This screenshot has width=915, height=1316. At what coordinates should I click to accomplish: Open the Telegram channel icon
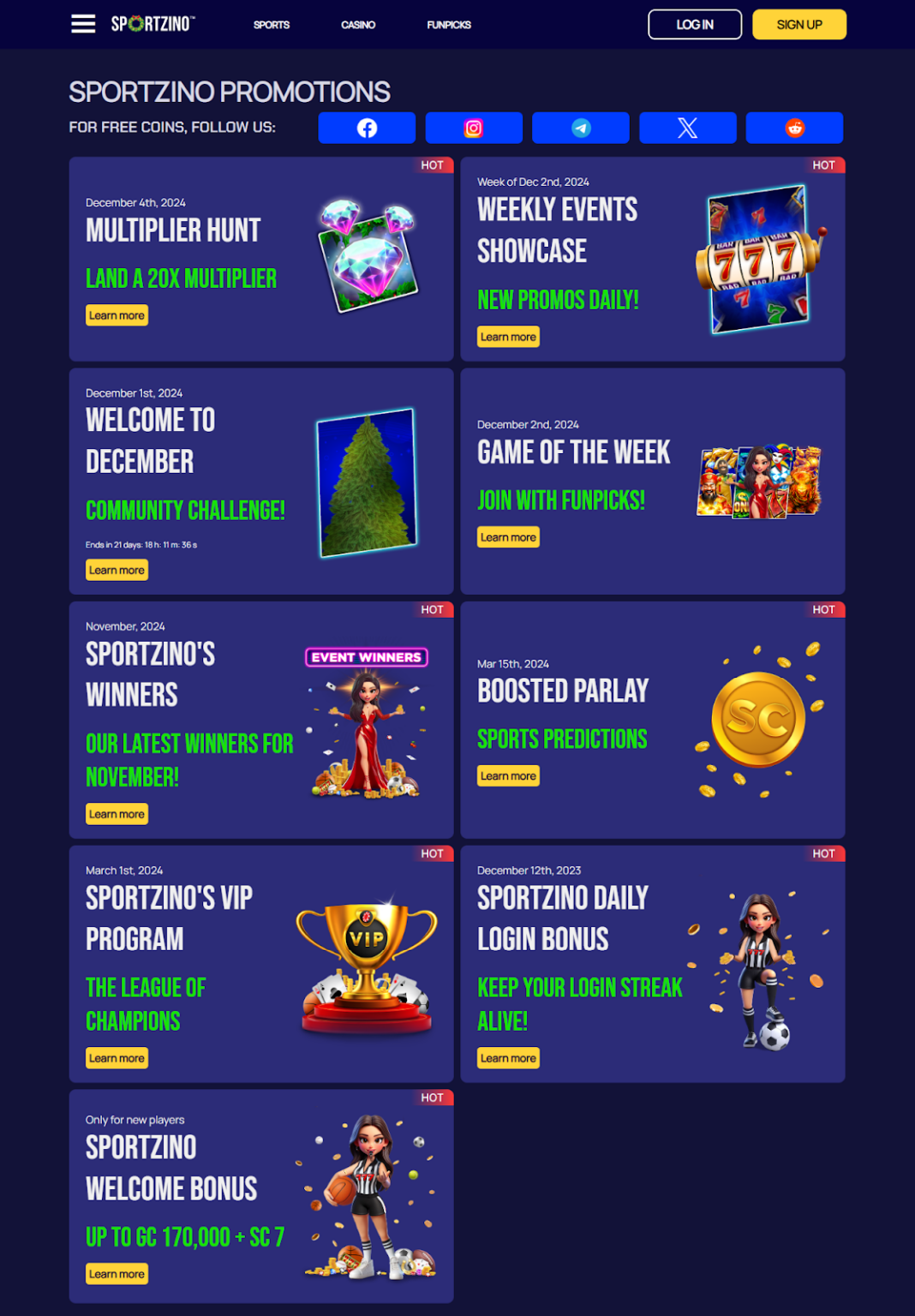point(580,128)
